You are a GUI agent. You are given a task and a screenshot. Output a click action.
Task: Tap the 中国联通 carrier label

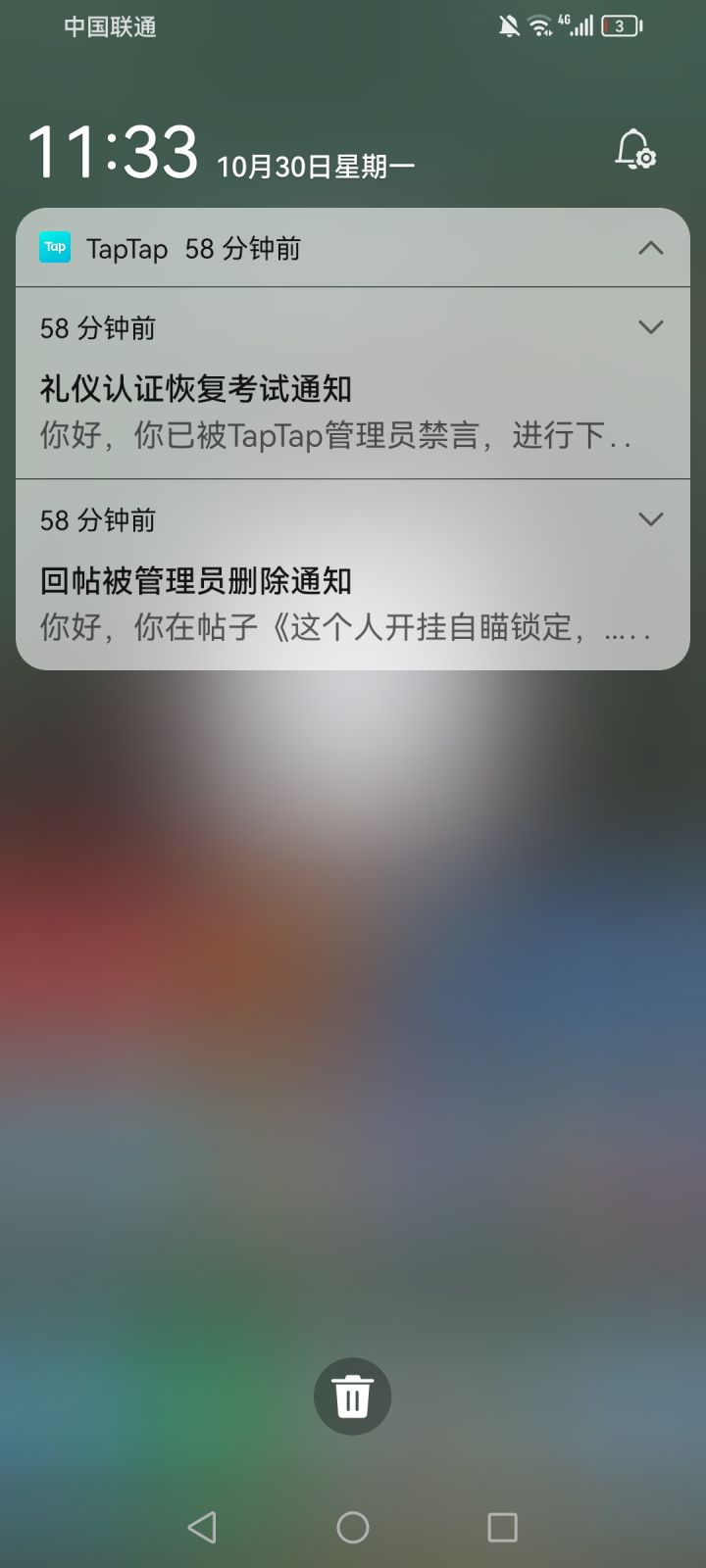pos(110,26)
